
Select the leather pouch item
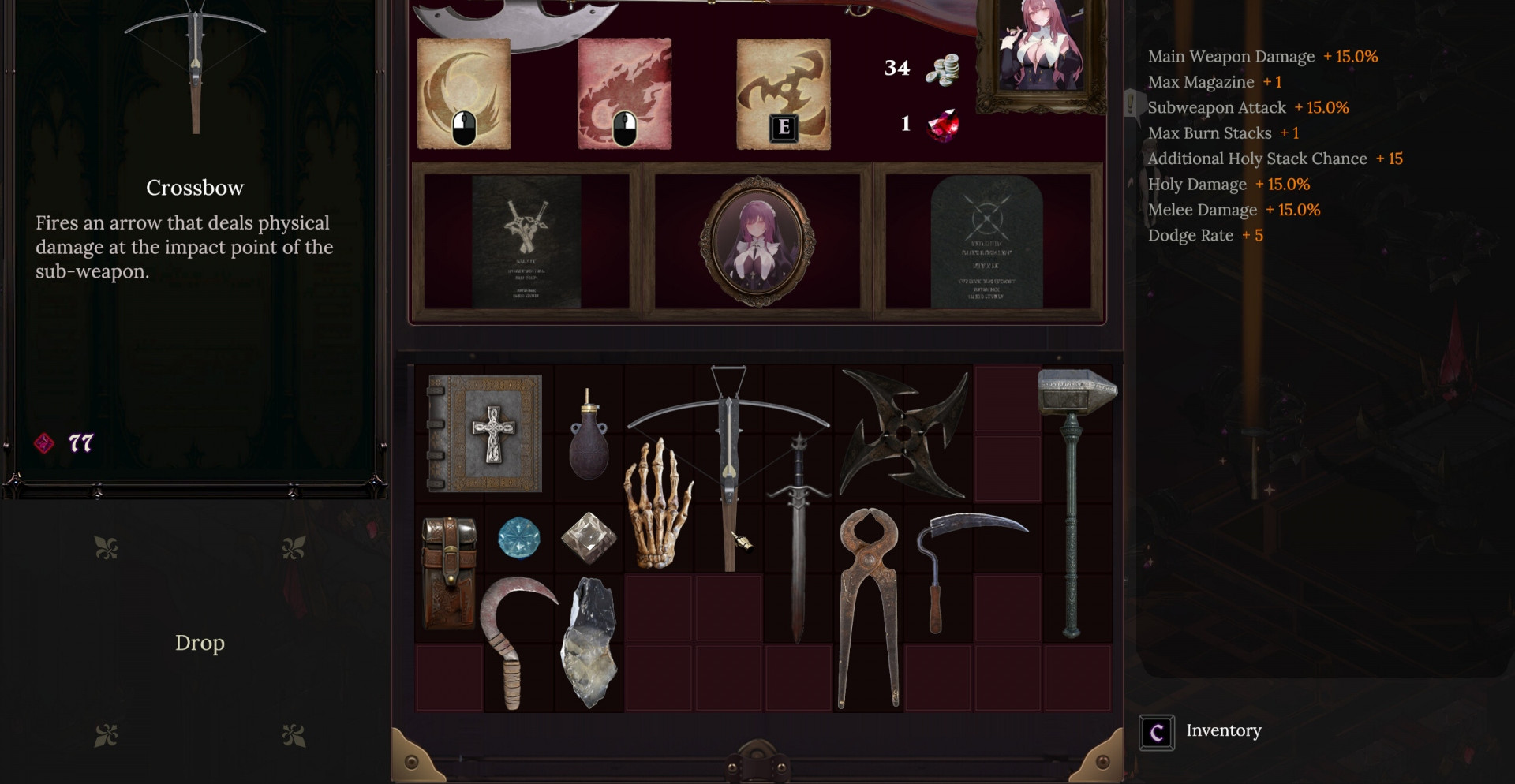(449, 572)
